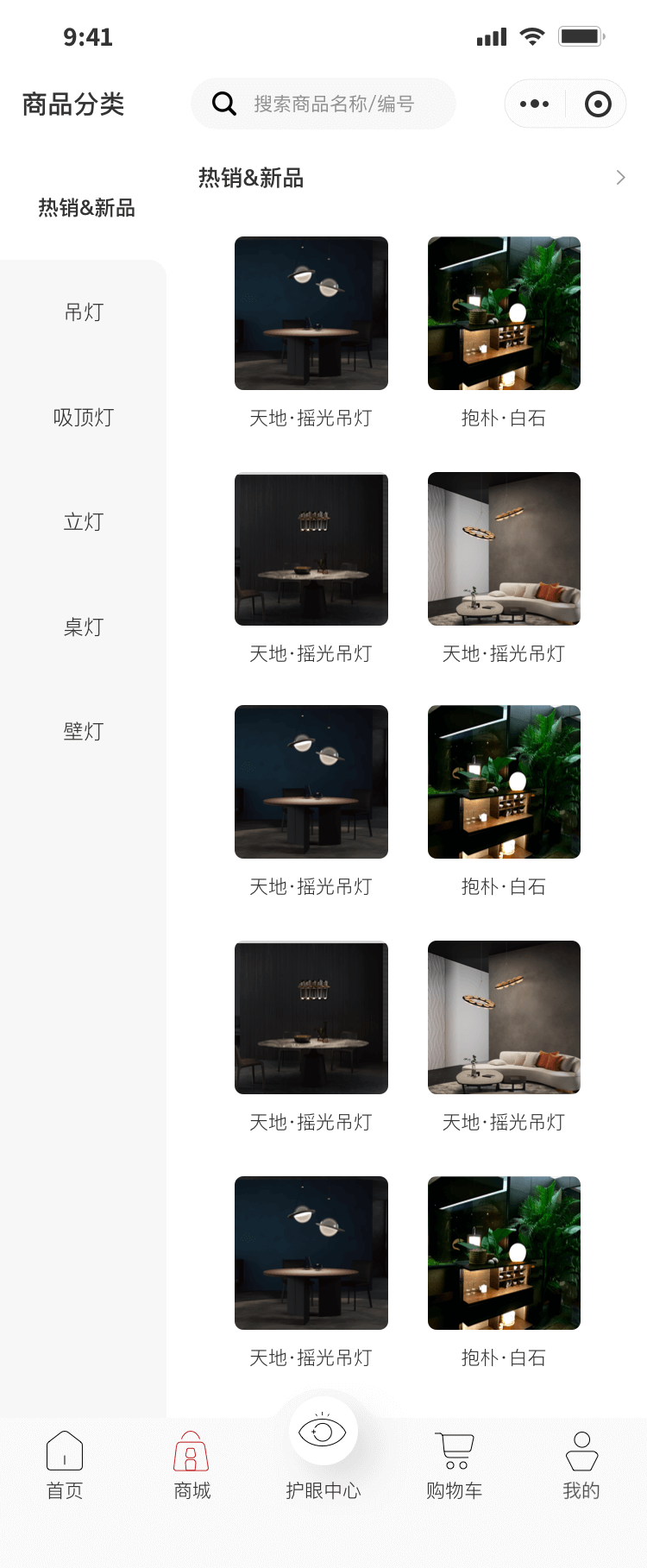This screenshot has width=647, height=1568.
Task: Close the mini program with the circle icon
Action: coord(598,104)
